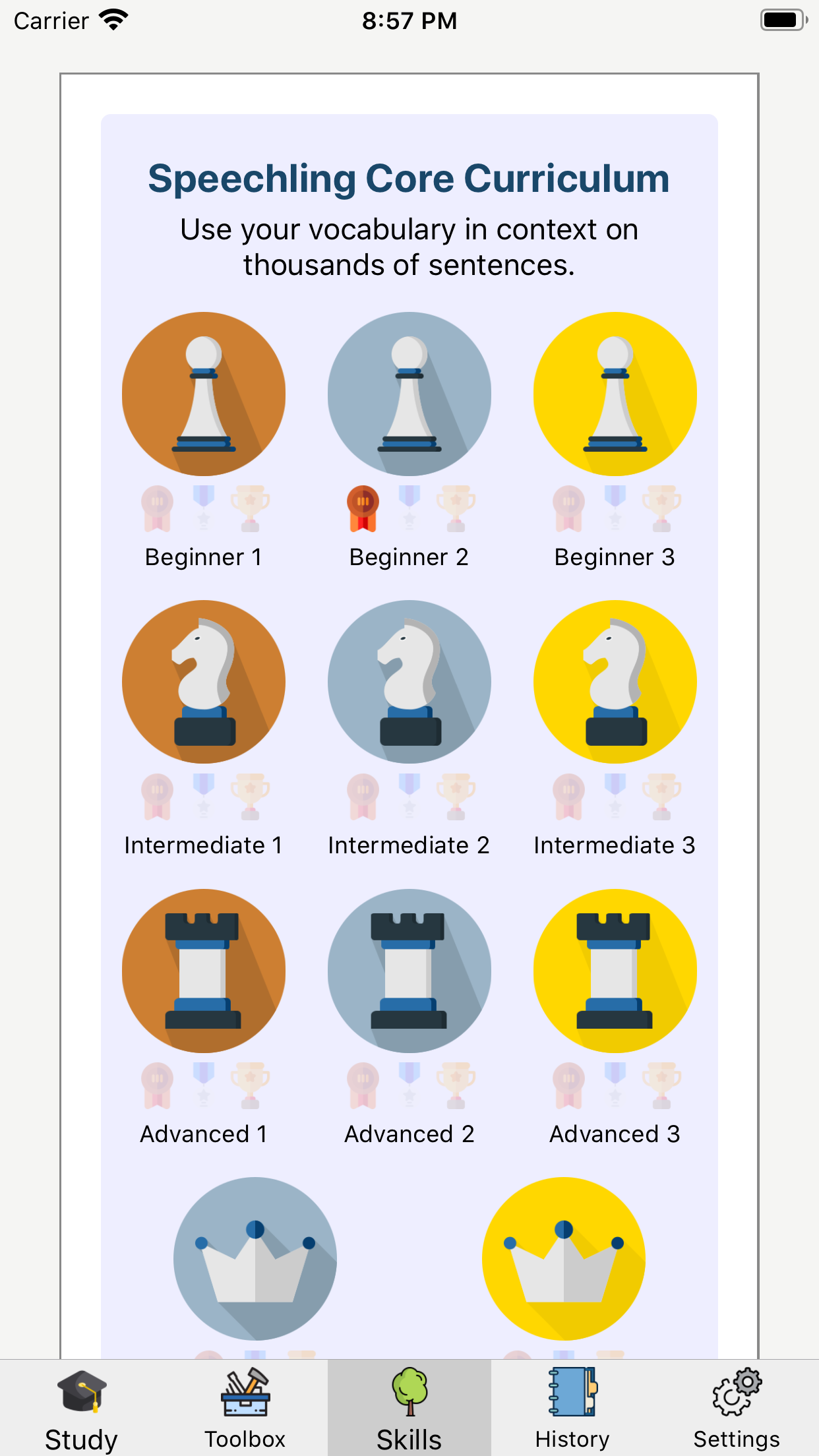
Task: Choose the Intermediate 2 level
Action: pyautogui.click(x=409, y=682)
